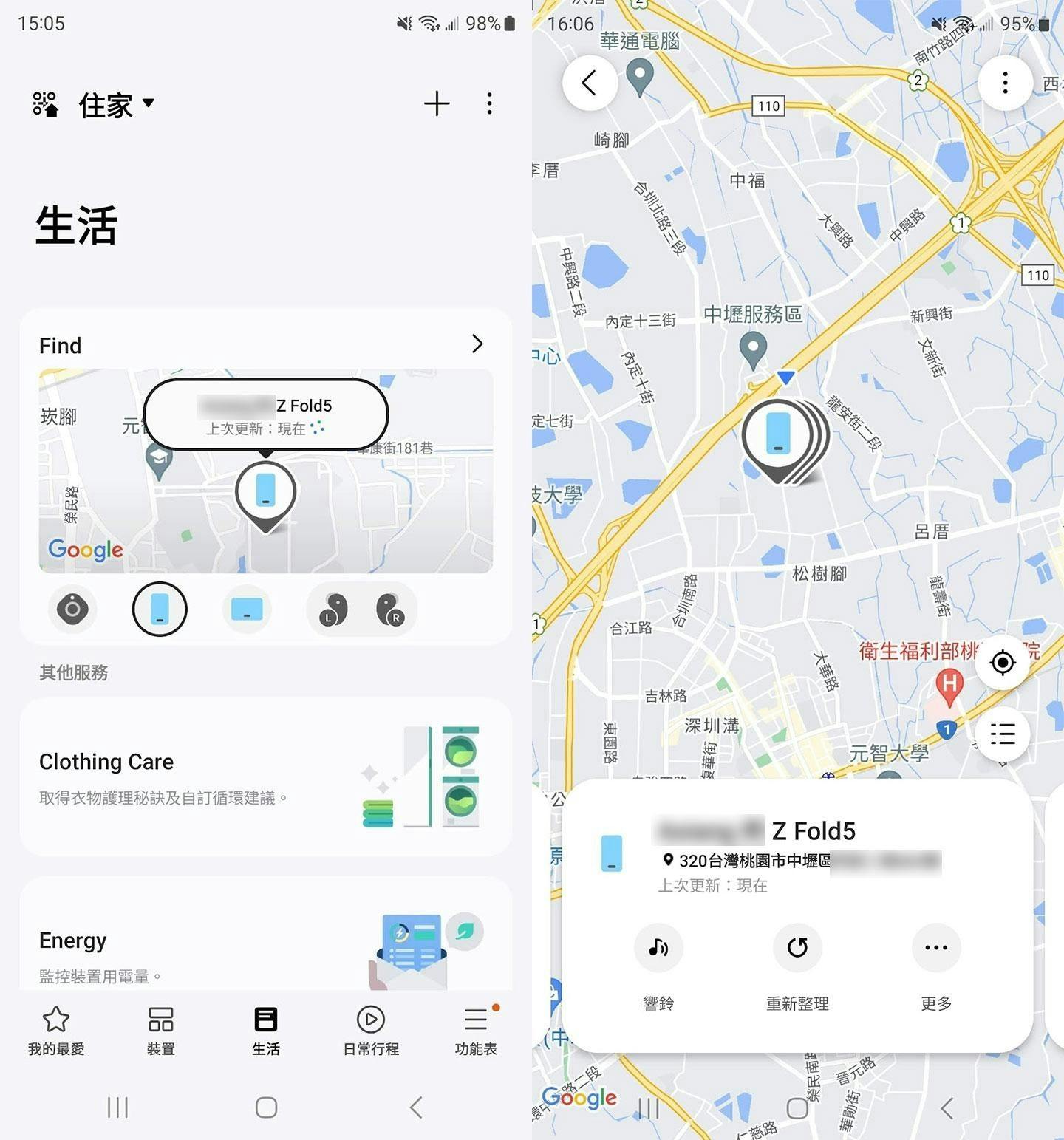Screen dimensions: 1064x1140
Task: Open the Find card chevron
Action: click(x=477, y=344)
